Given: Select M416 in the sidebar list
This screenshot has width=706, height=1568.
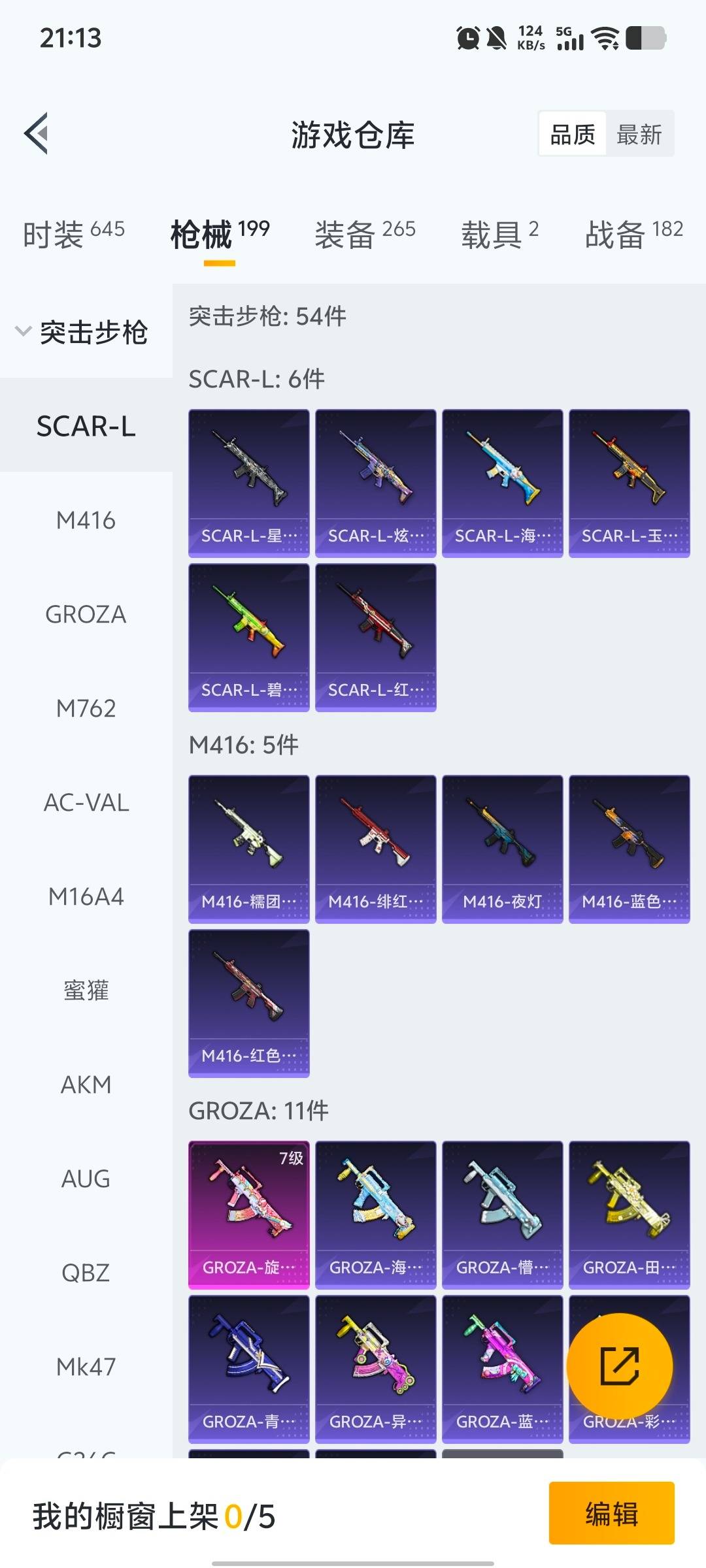Looking at the screenshot, I should tap(86, 520).
